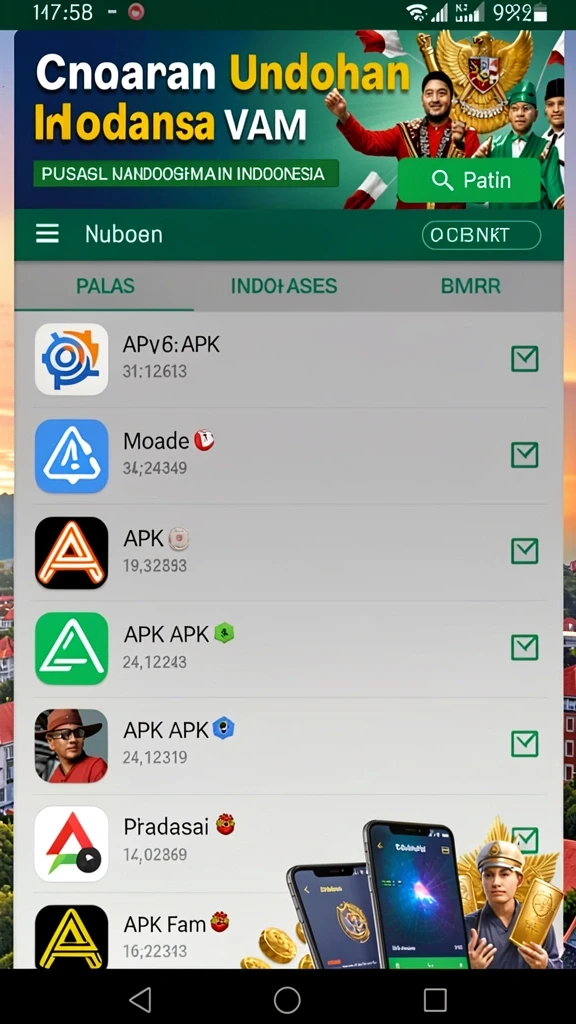Viewport: 576px width, 1024px height.
Task: Toggle the checkbox on the 19,32893 row
Action: pos(524,551)
